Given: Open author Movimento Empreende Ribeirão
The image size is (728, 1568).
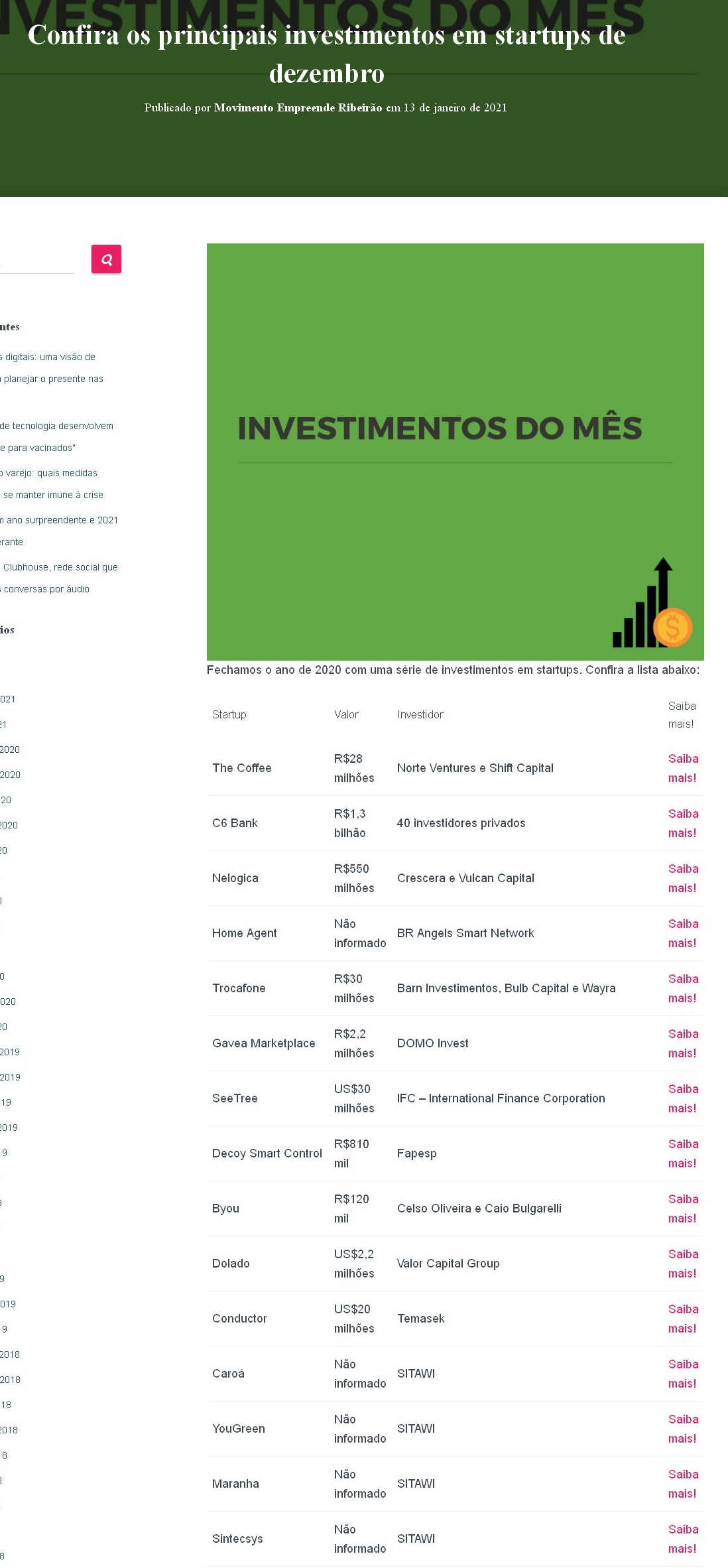Looking at the screenshot, I should [298, 108].
